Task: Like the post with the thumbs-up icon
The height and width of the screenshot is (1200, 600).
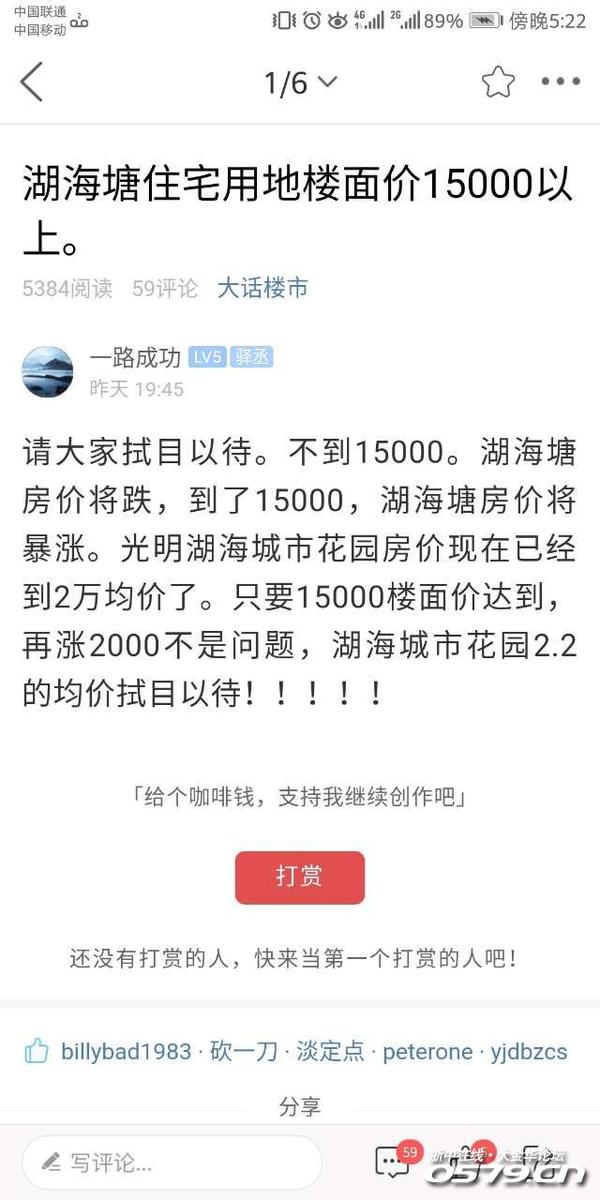Action: point(37,1051)
